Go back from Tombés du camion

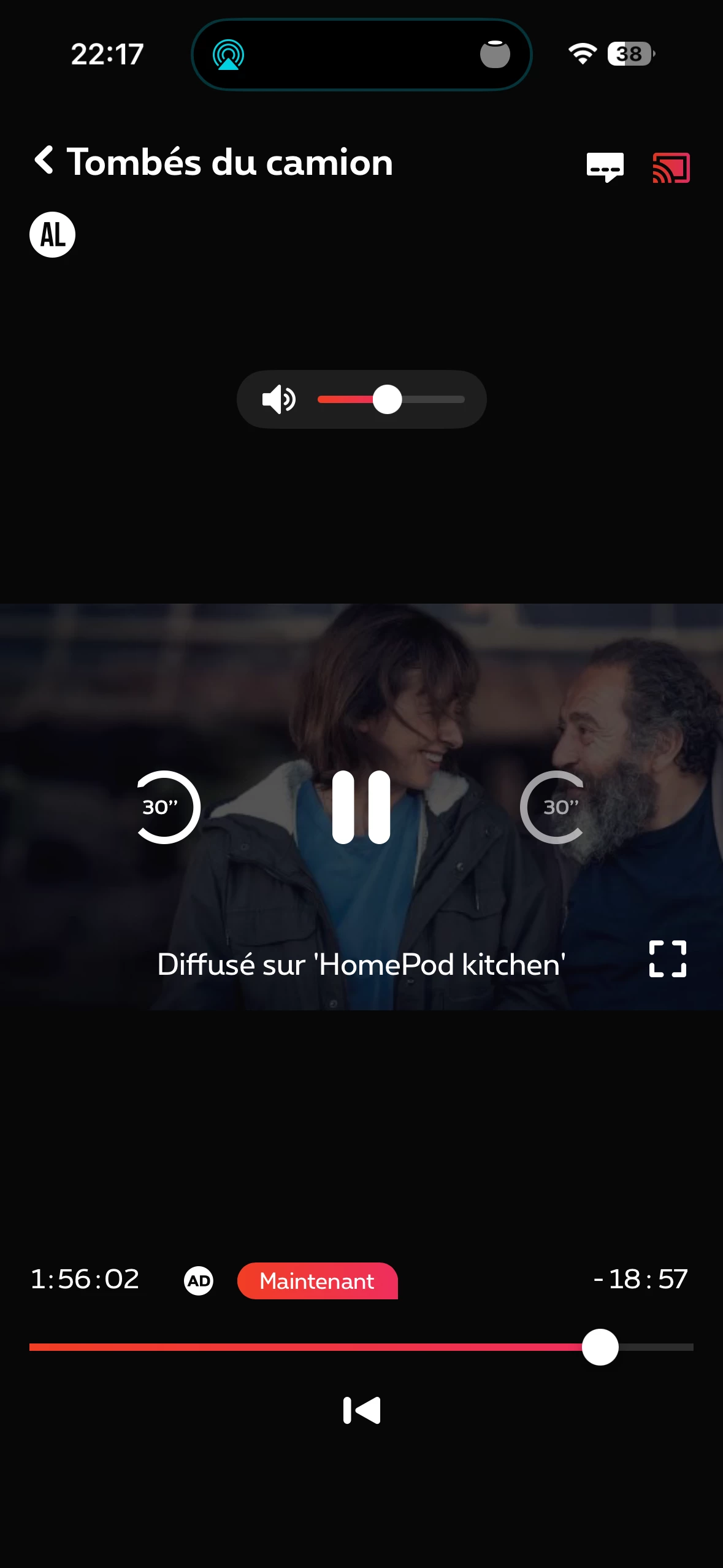coord(44,161)
